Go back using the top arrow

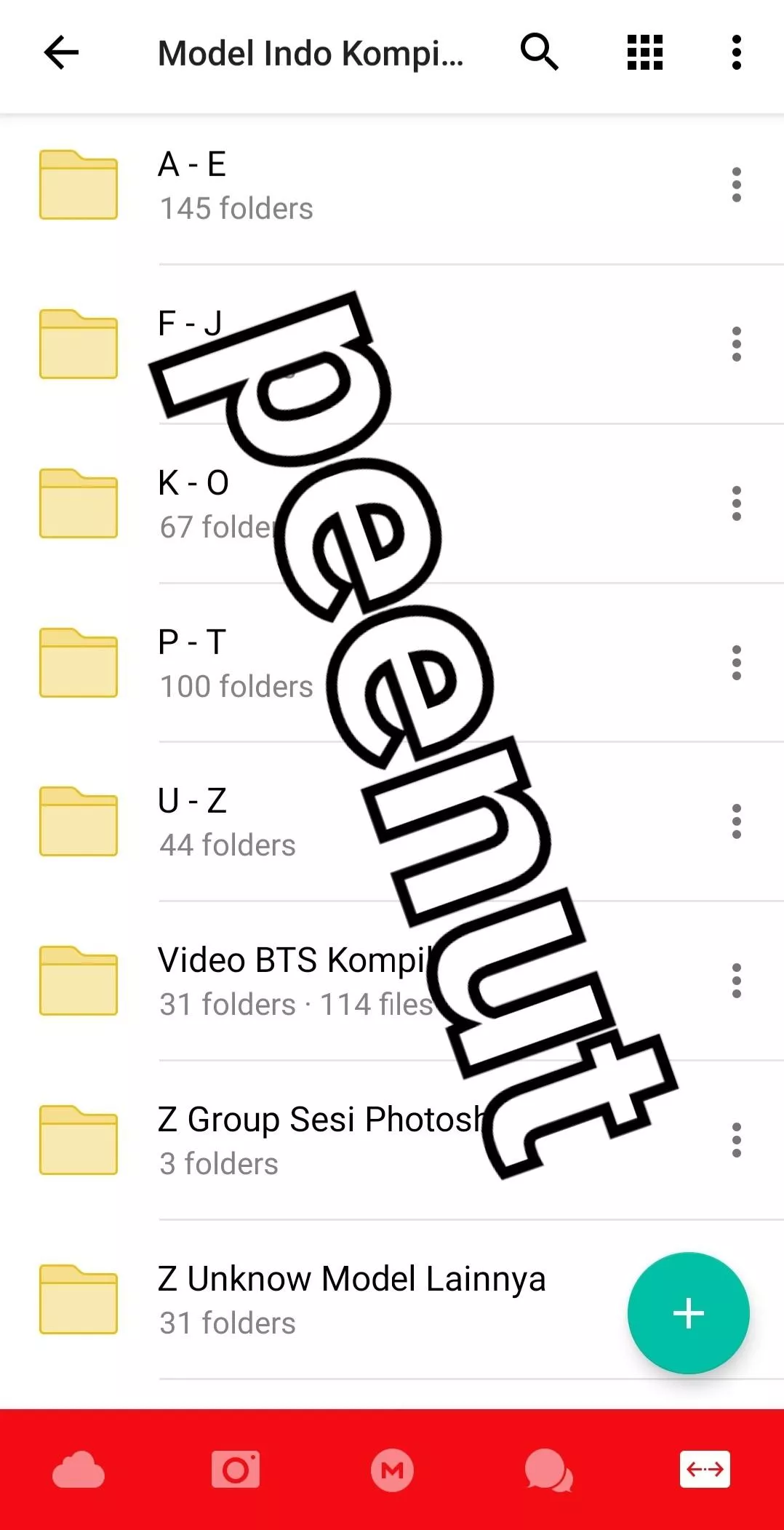61,52
